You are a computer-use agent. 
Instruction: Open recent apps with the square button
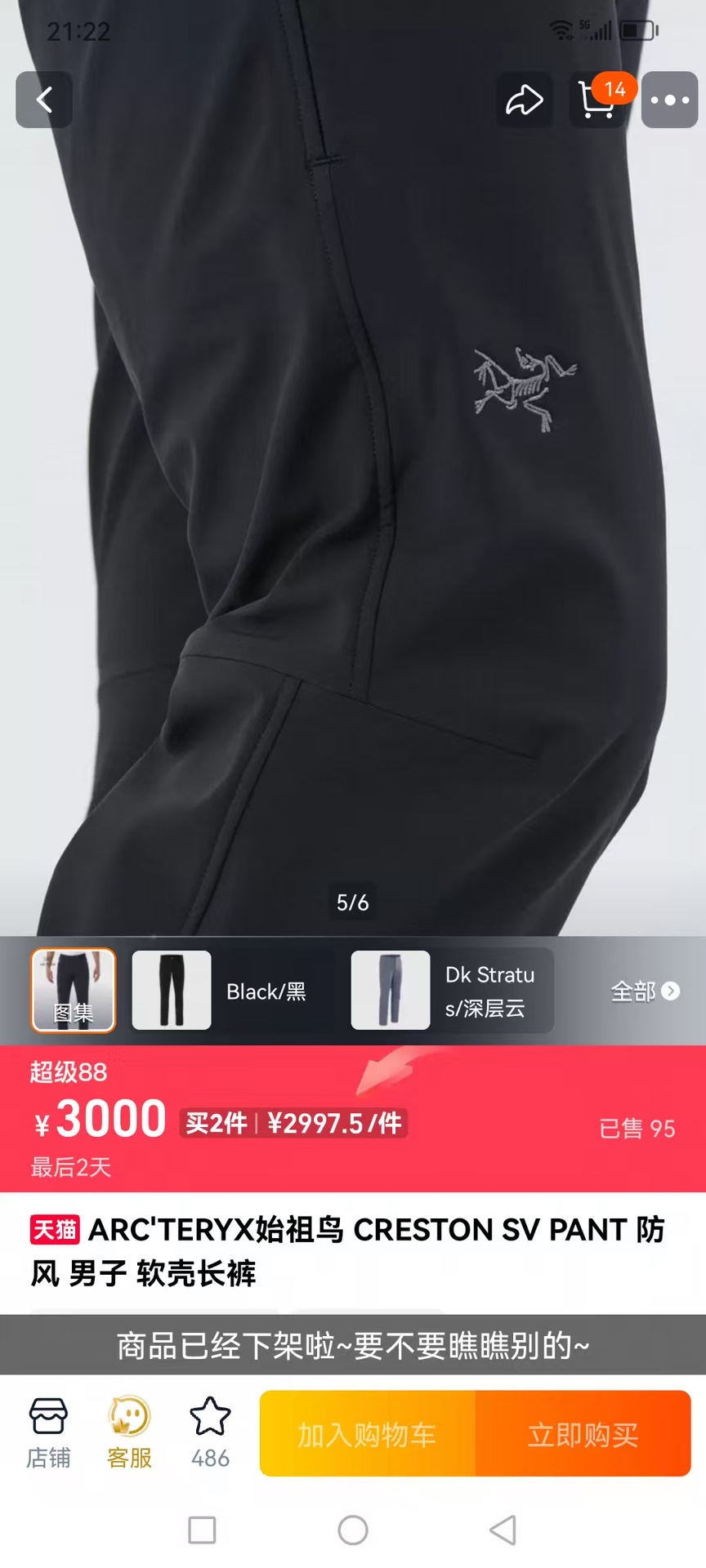202,1530
